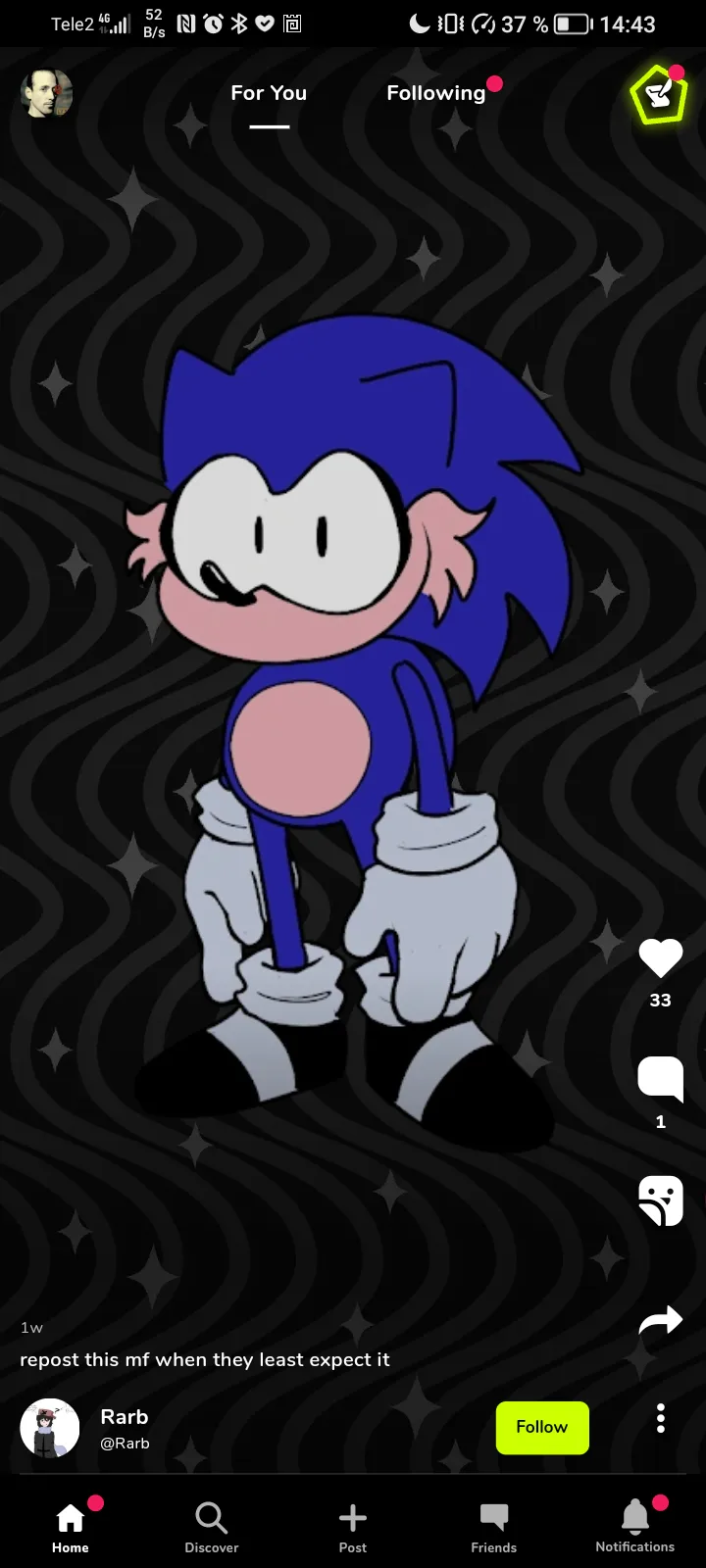Open my profile avatar at top left
Image resolution: width=706 pixels, height=1568 pixels.
coord(46,94)
